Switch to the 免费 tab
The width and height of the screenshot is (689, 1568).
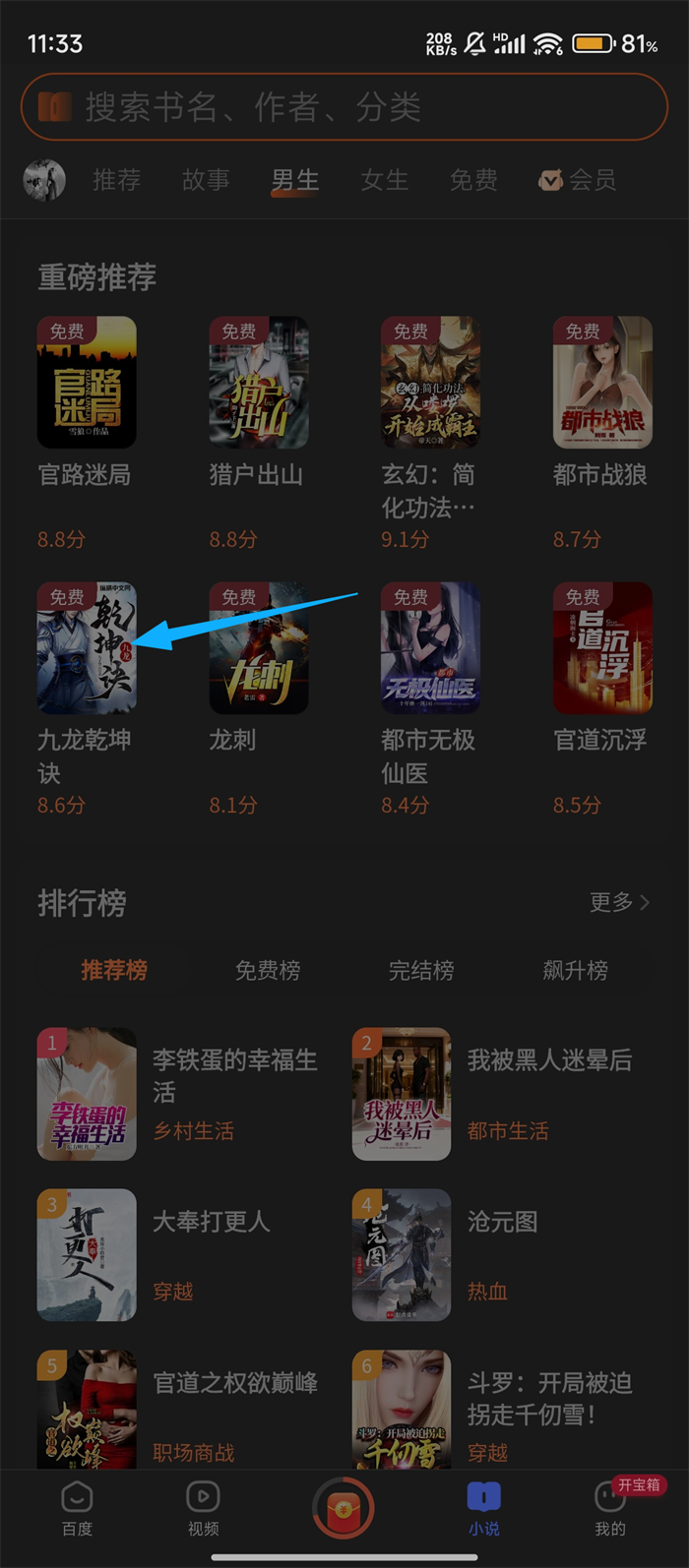473,180
